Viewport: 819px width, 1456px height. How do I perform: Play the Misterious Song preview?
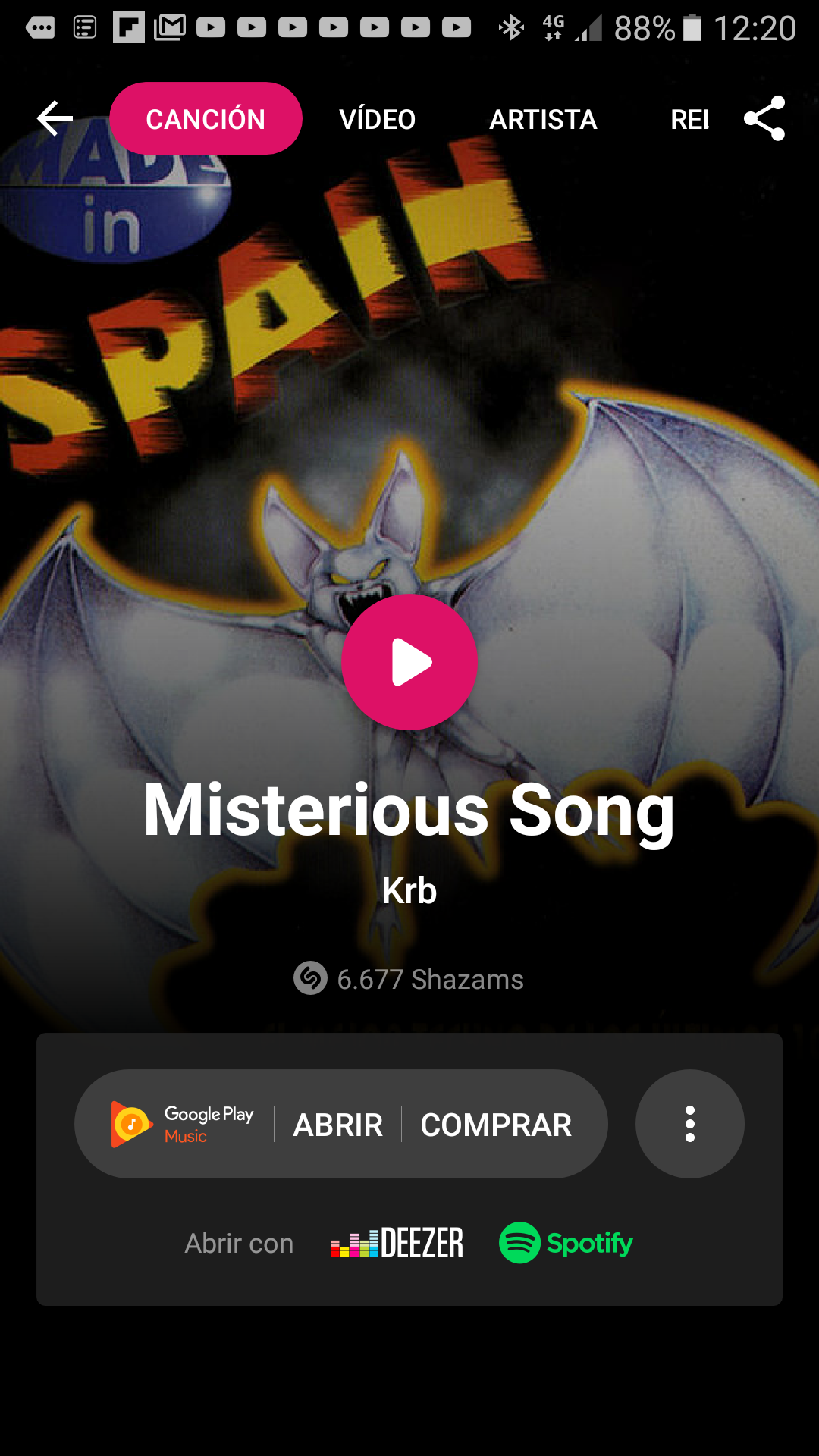(x=409, y=662)
